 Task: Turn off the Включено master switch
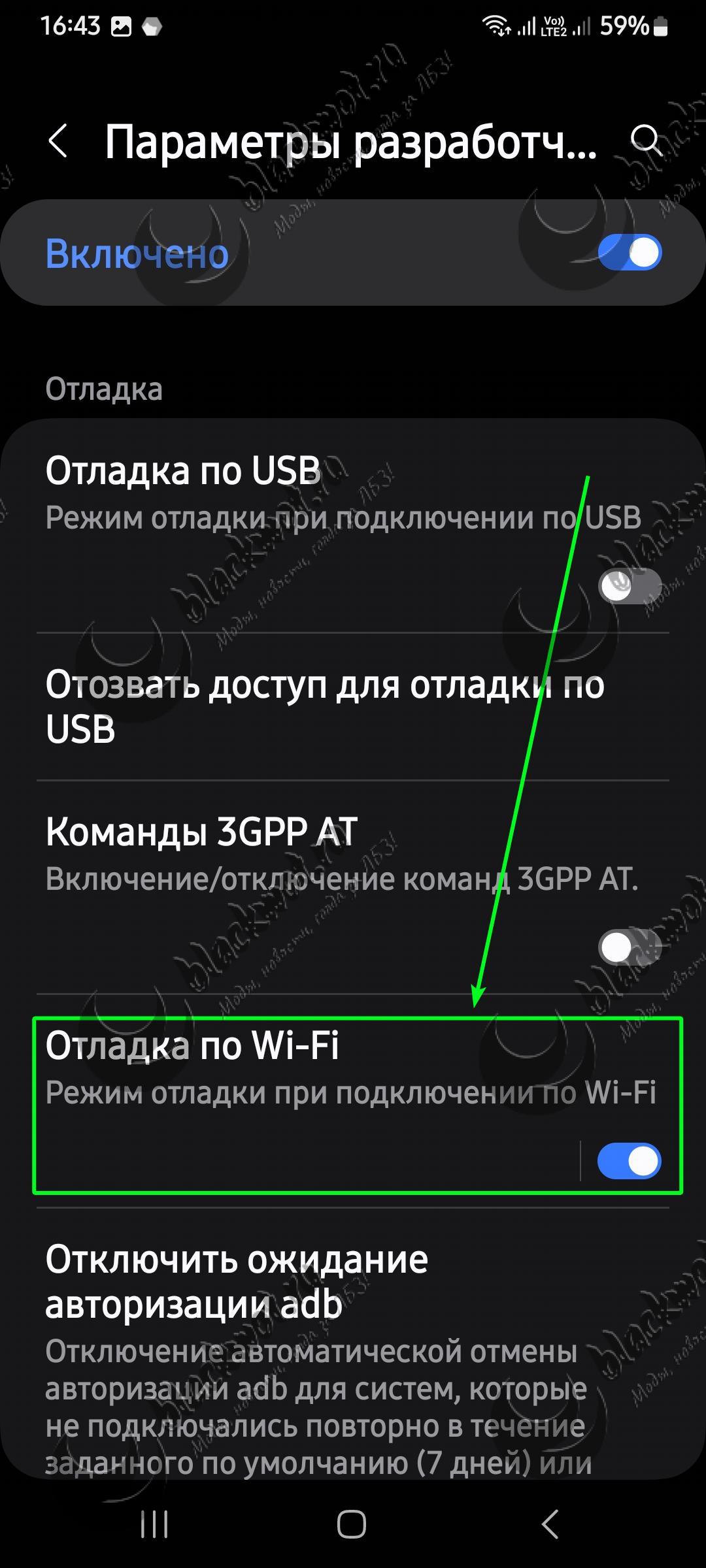click(x=630, y=253)
